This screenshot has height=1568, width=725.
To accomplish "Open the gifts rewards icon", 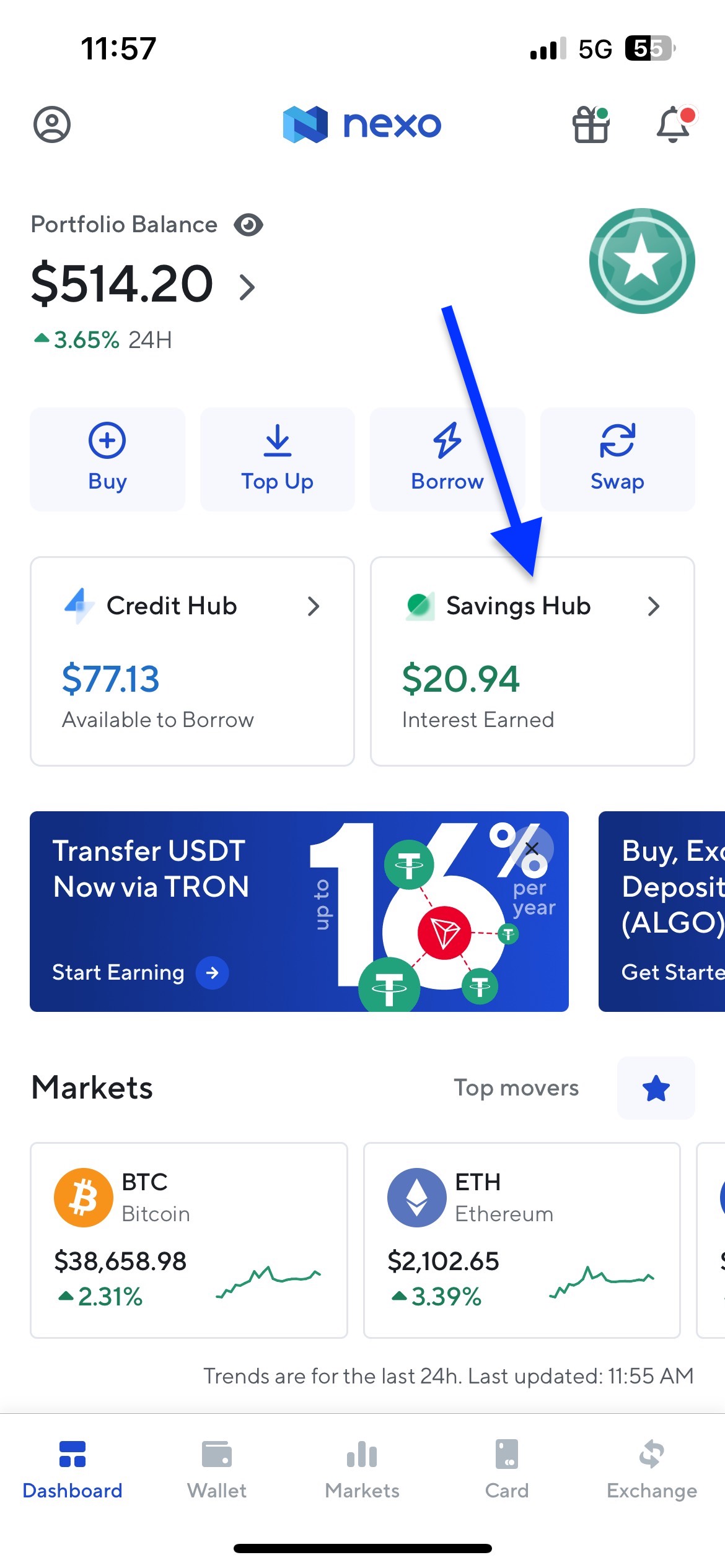I will (590, 124).
